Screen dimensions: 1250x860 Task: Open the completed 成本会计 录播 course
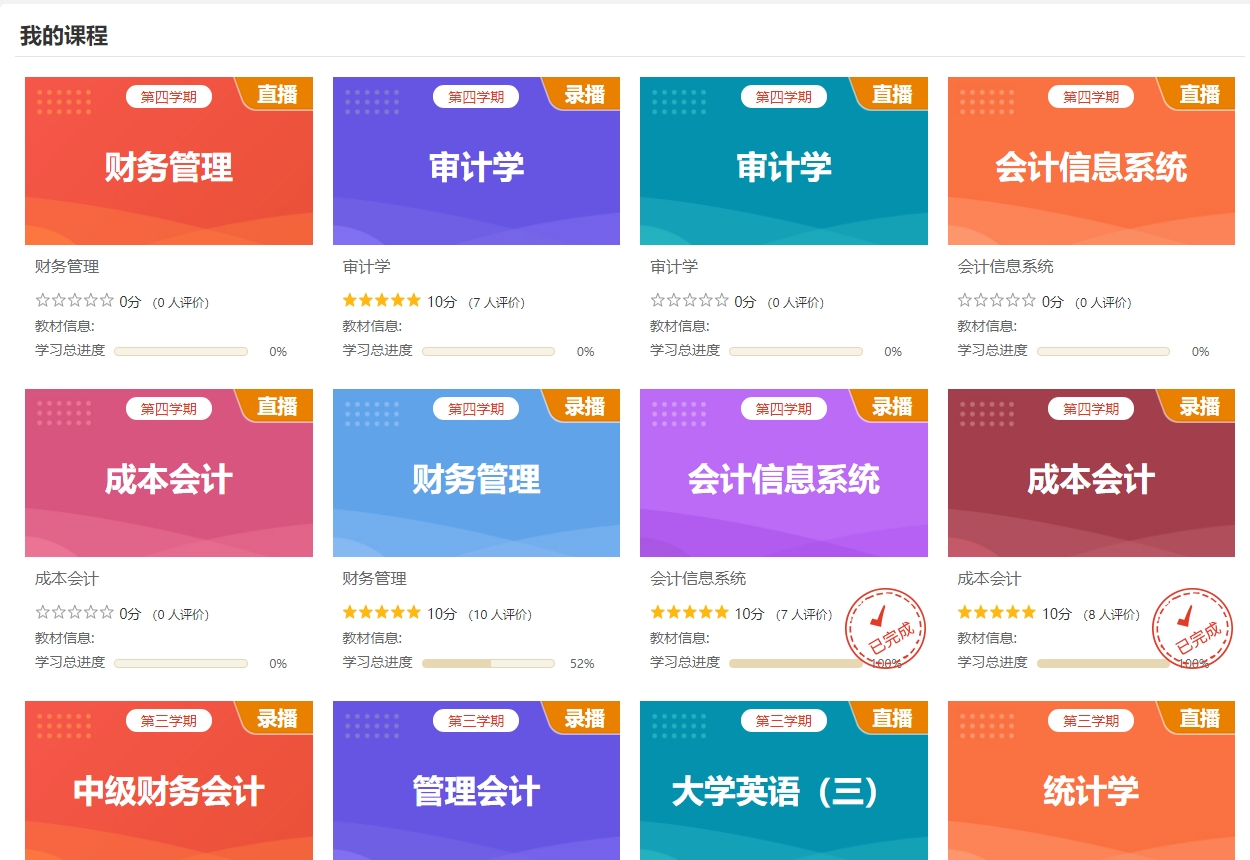[1091, 473]
